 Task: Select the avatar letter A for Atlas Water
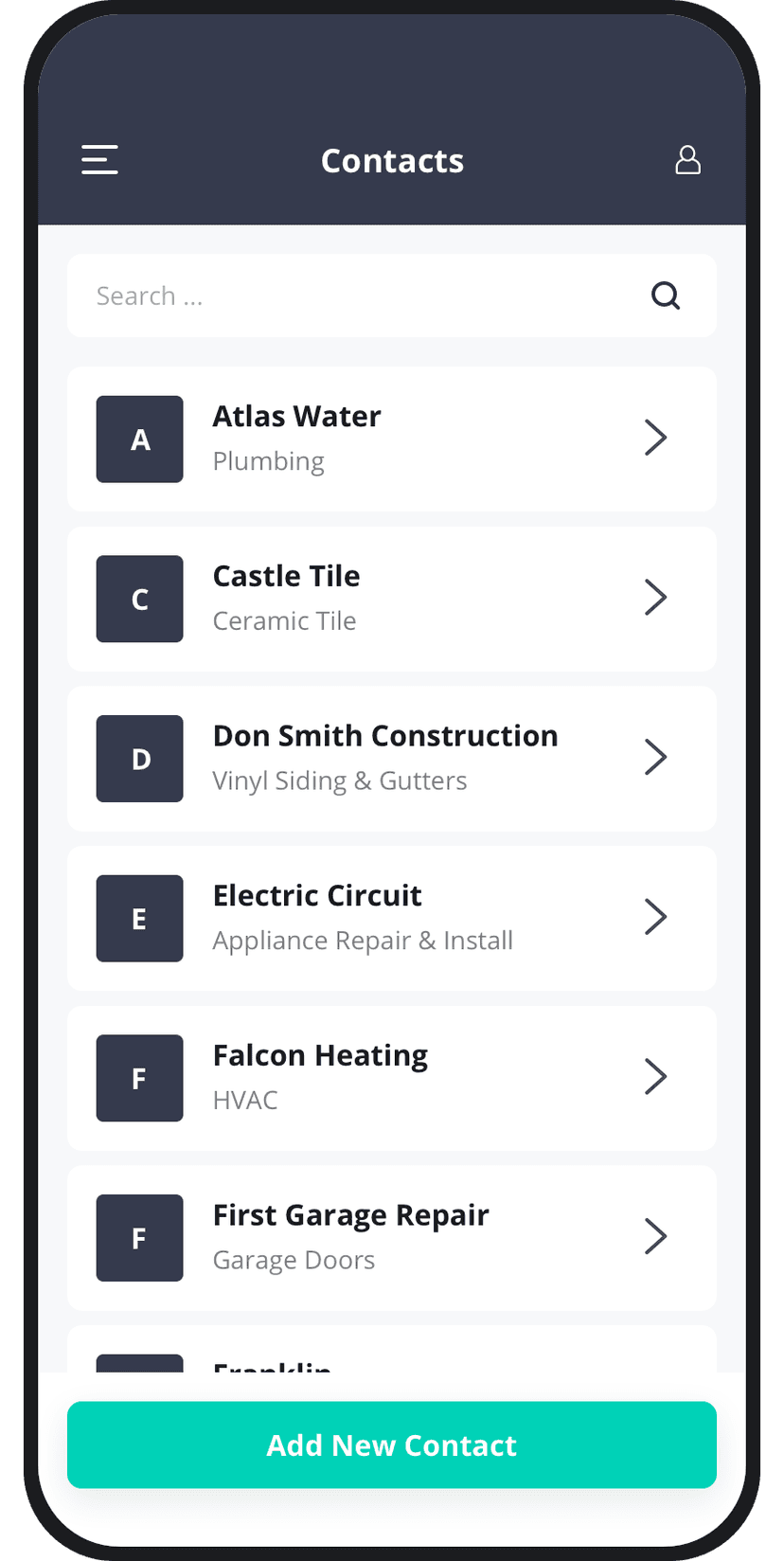139,439
